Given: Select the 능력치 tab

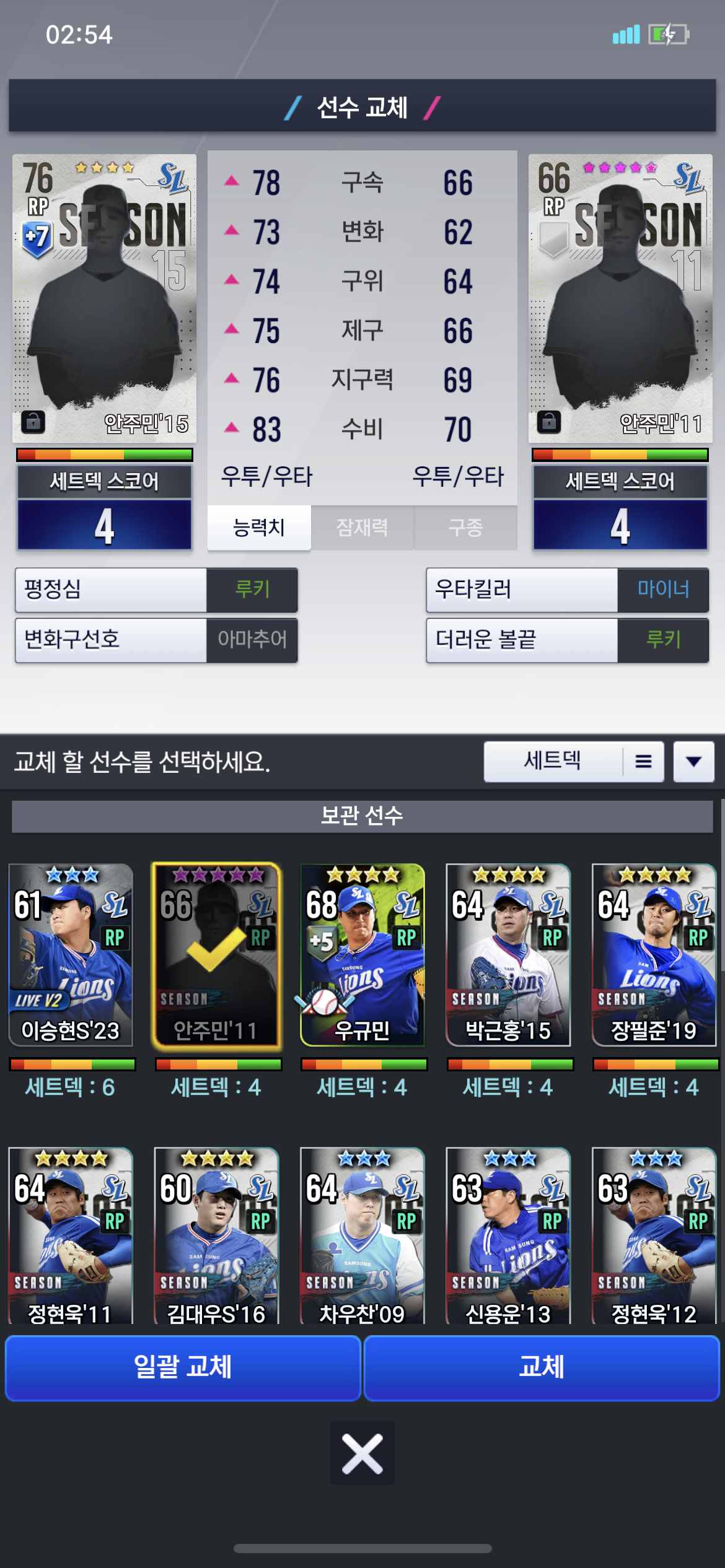Looking at the screenshot, I should point(259,528).
